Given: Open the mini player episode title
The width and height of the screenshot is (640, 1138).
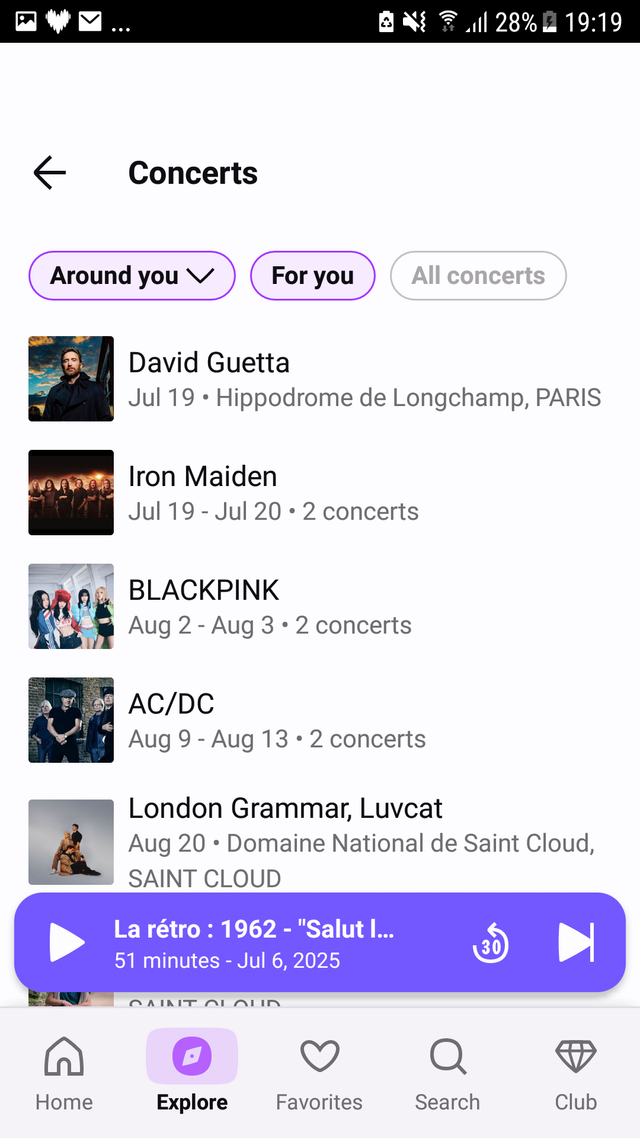Looking at the screenshot, I should tap(254, 929).
